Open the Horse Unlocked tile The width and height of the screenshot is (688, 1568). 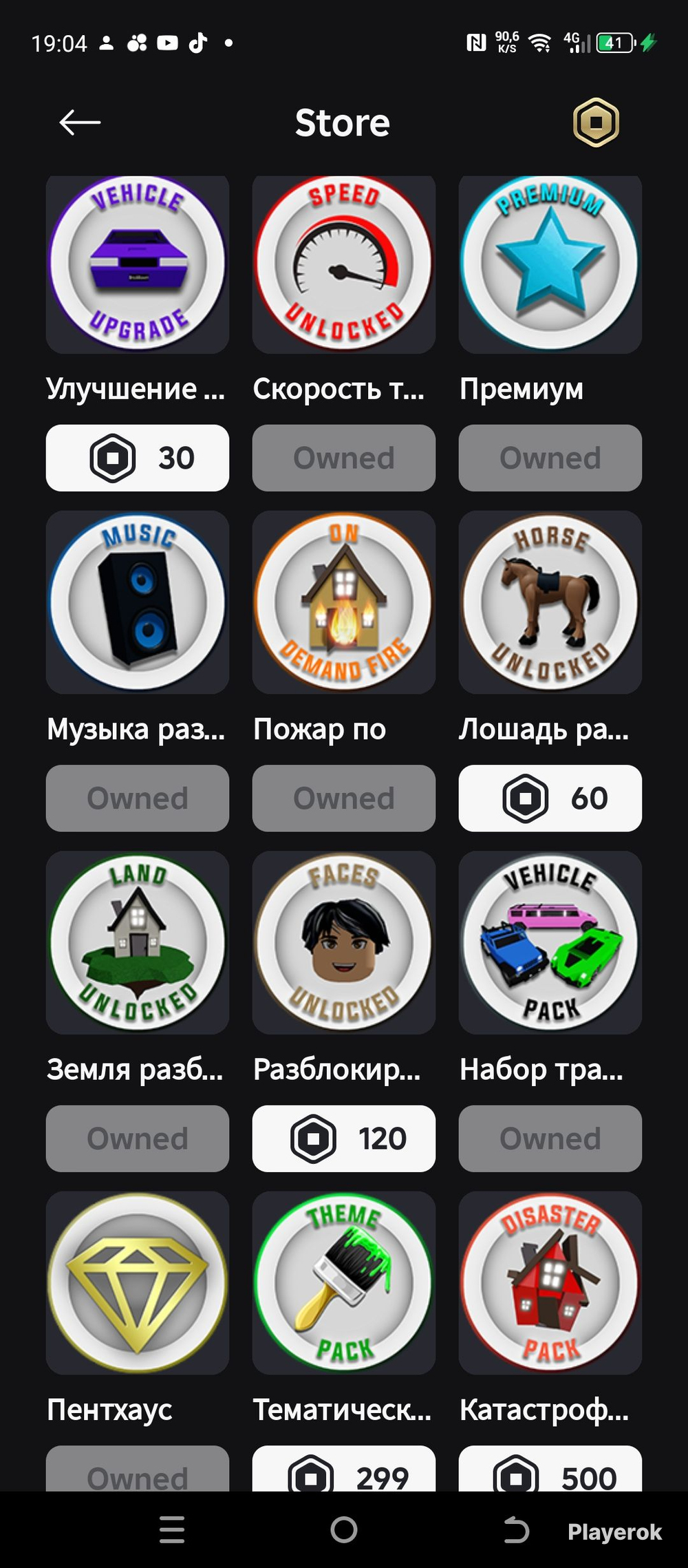[550, 602]
